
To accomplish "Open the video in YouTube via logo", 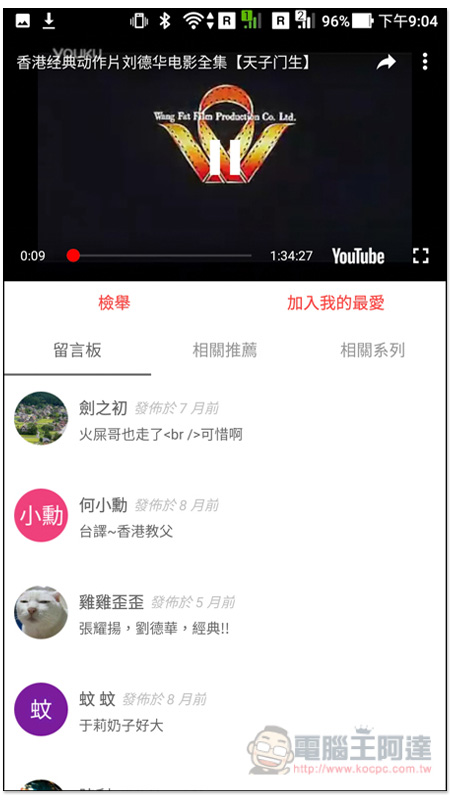I will 358,256.
